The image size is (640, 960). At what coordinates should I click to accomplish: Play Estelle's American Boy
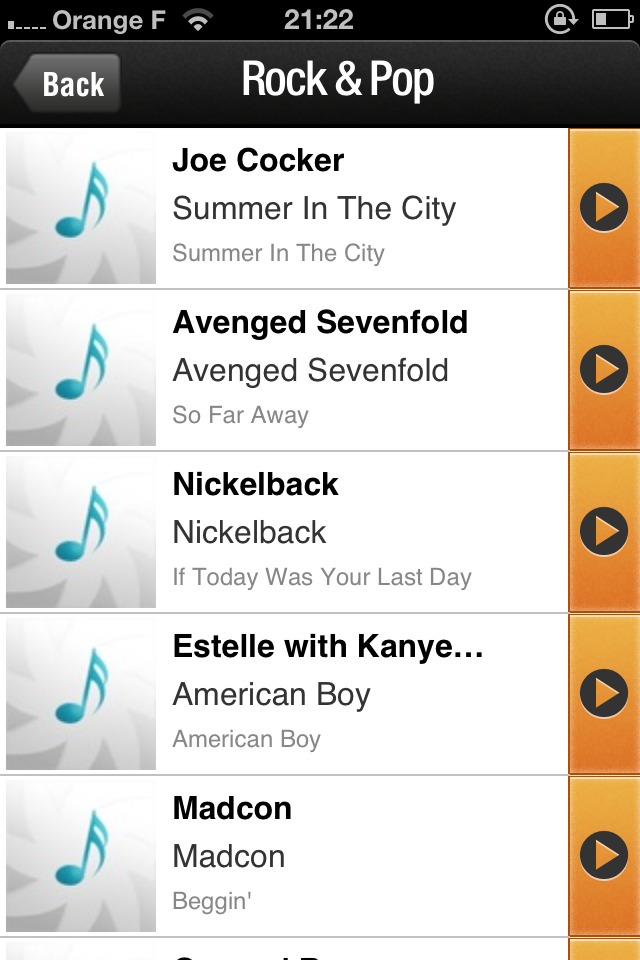[x=604, y=694]
